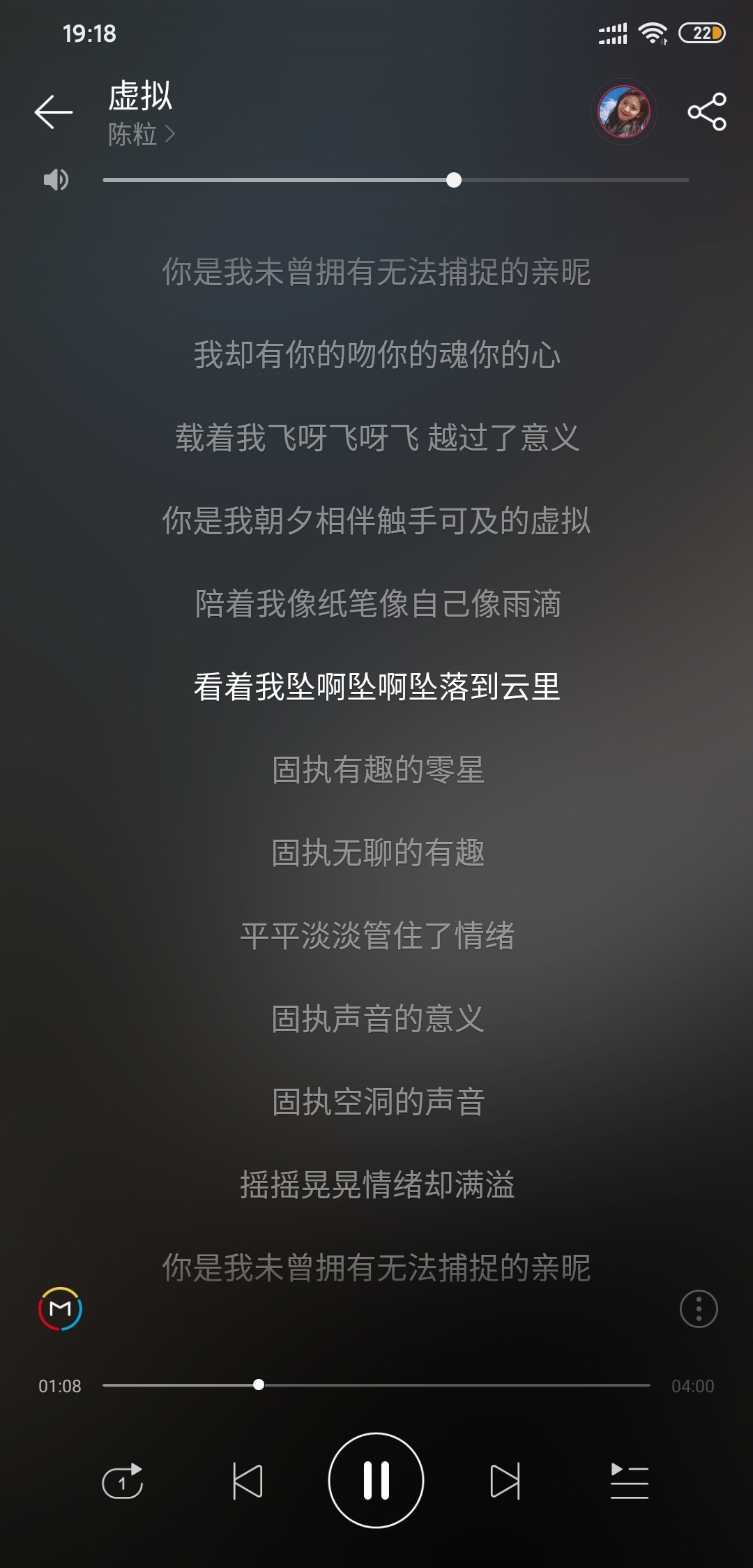Pause the current song

tap(376, 1480)
